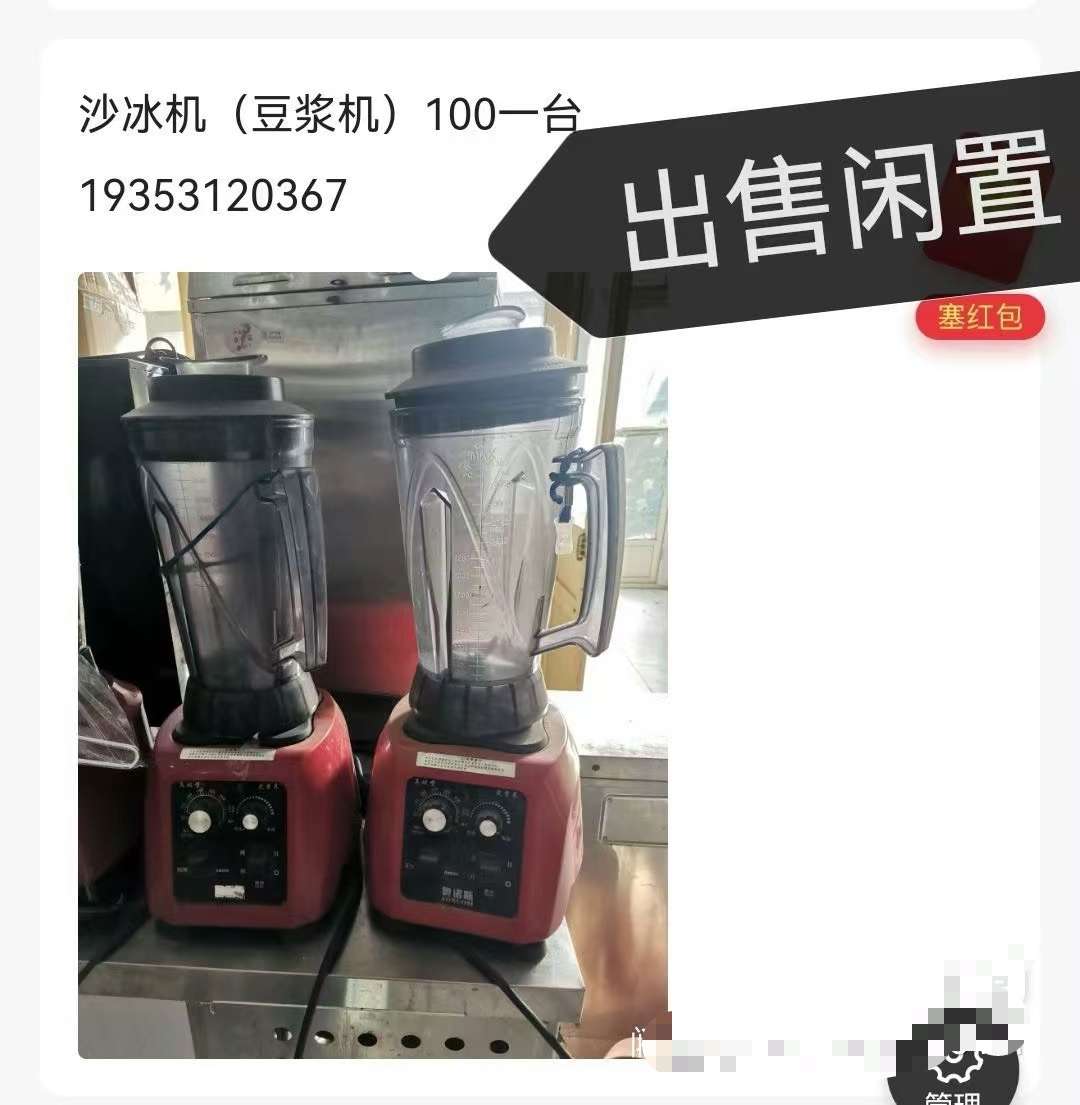Tap the red 塞红包 button
Screen dimensions: 1080x1105
(980, 318)
